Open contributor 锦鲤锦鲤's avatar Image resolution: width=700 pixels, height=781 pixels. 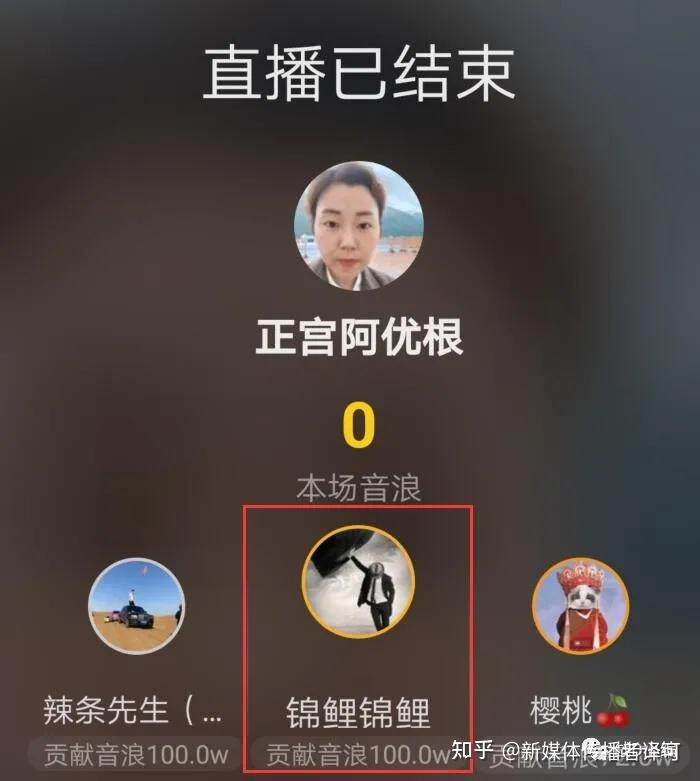(x=358, y=581)
